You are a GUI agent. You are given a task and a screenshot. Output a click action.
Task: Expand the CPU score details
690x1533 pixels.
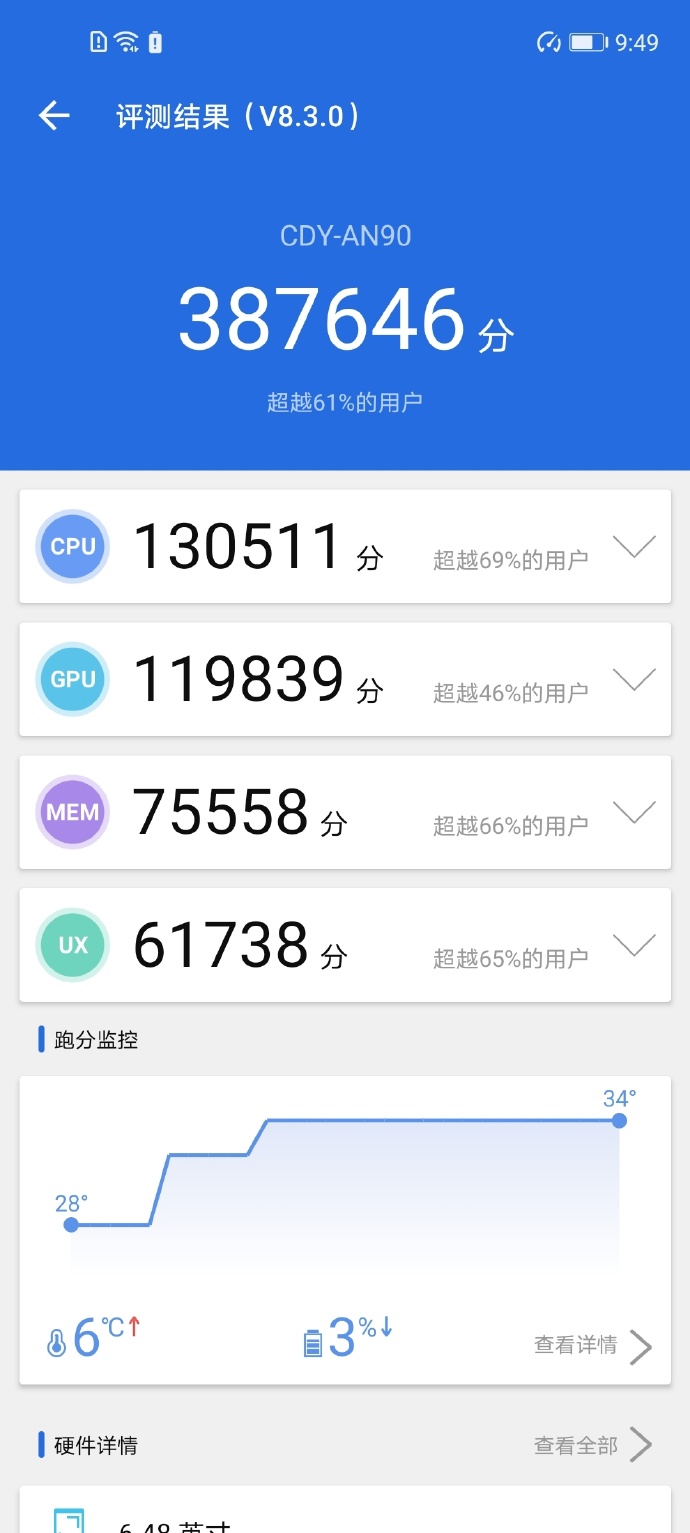[x=634, y=547]
